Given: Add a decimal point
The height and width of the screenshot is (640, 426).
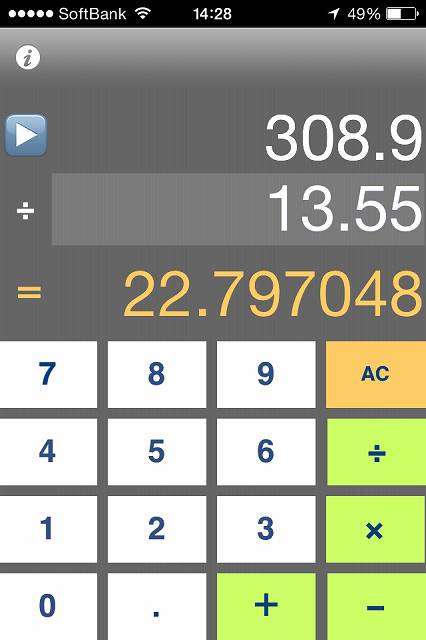Looking at the screenshot, I should pyautogui.click(x=157, y=607).
